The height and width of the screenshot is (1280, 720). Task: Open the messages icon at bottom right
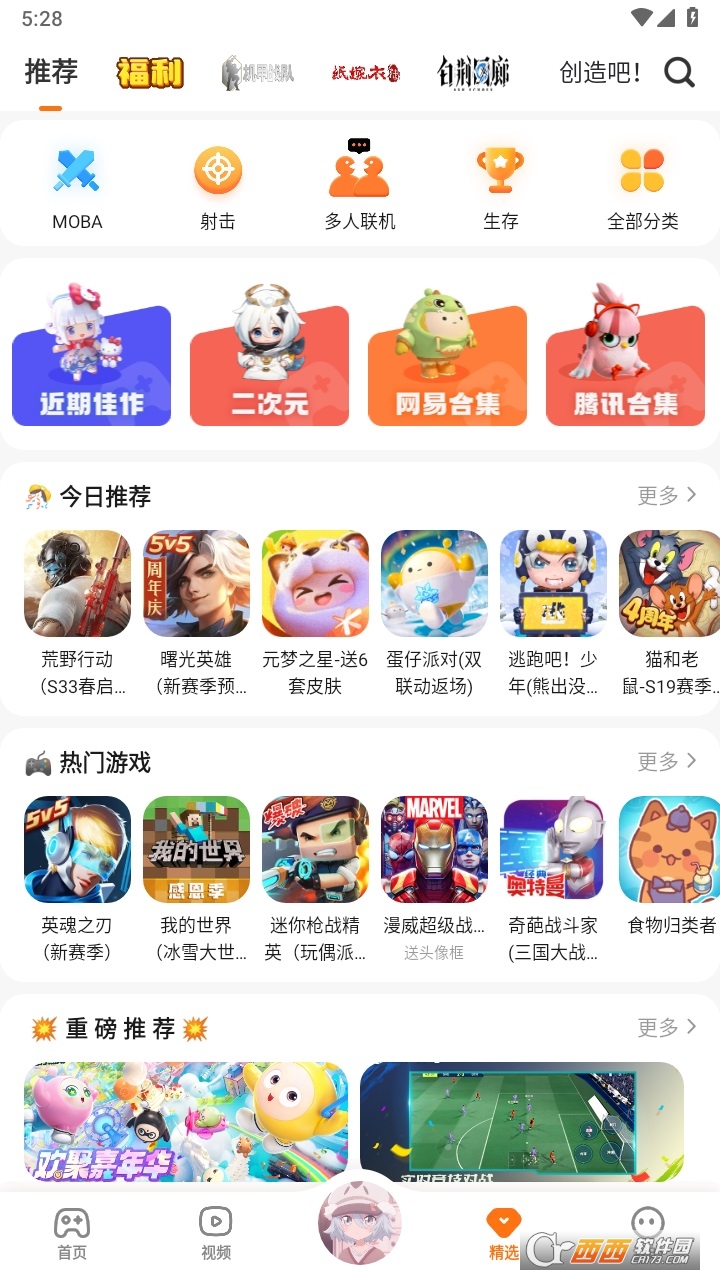647,1220
